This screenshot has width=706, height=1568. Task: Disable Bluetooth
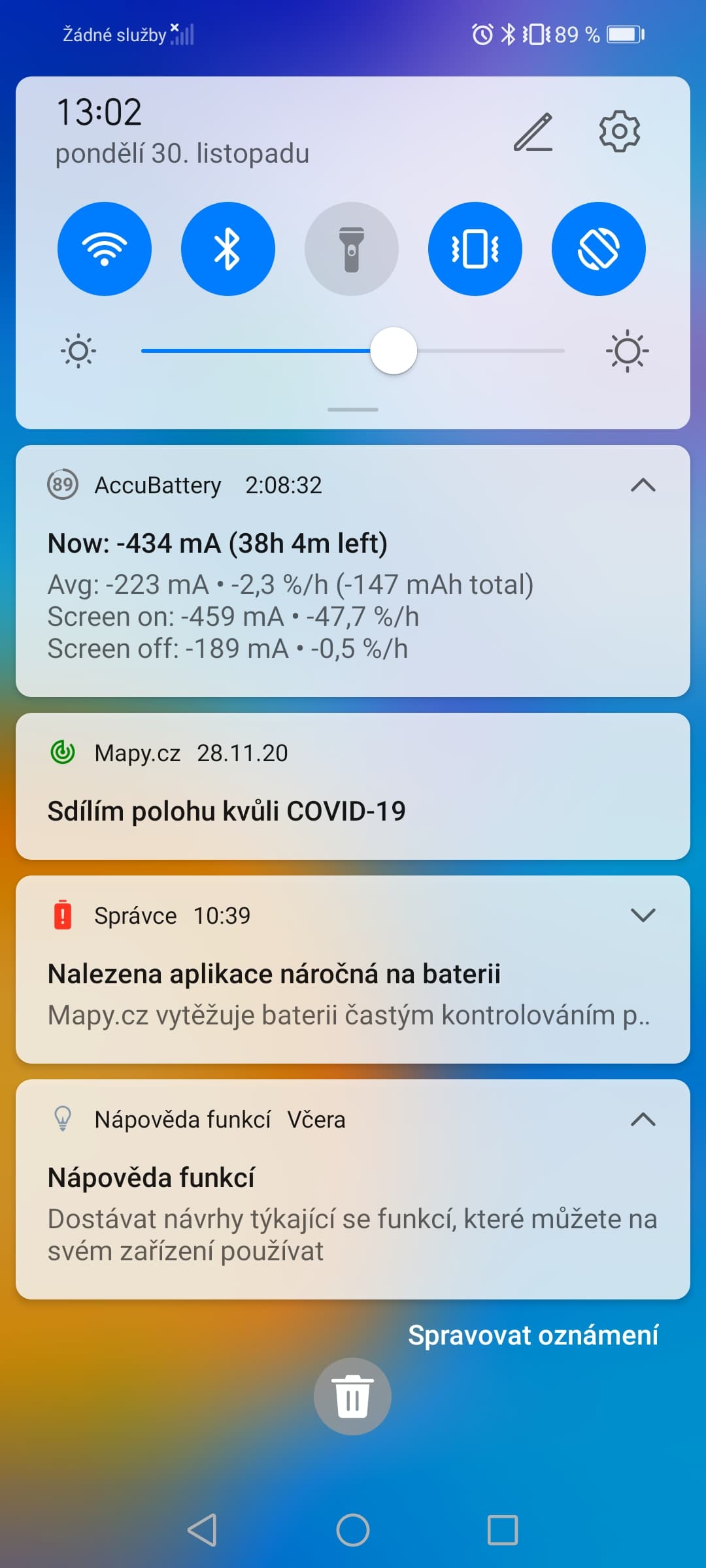click(x=227, y=248)
